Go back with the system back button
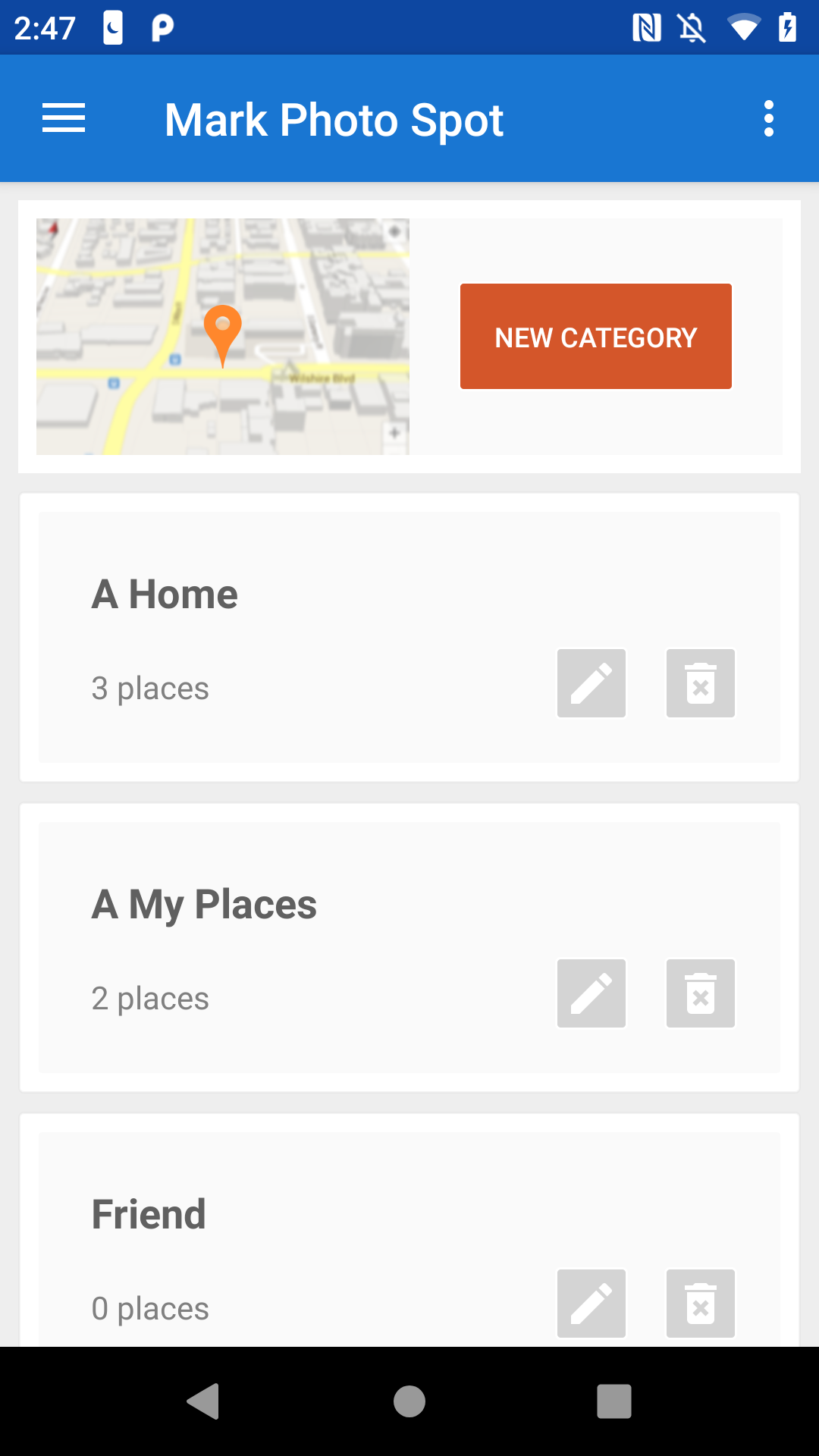The image size is (819, 1456). pyautogui.click(x=203, y=1401)
